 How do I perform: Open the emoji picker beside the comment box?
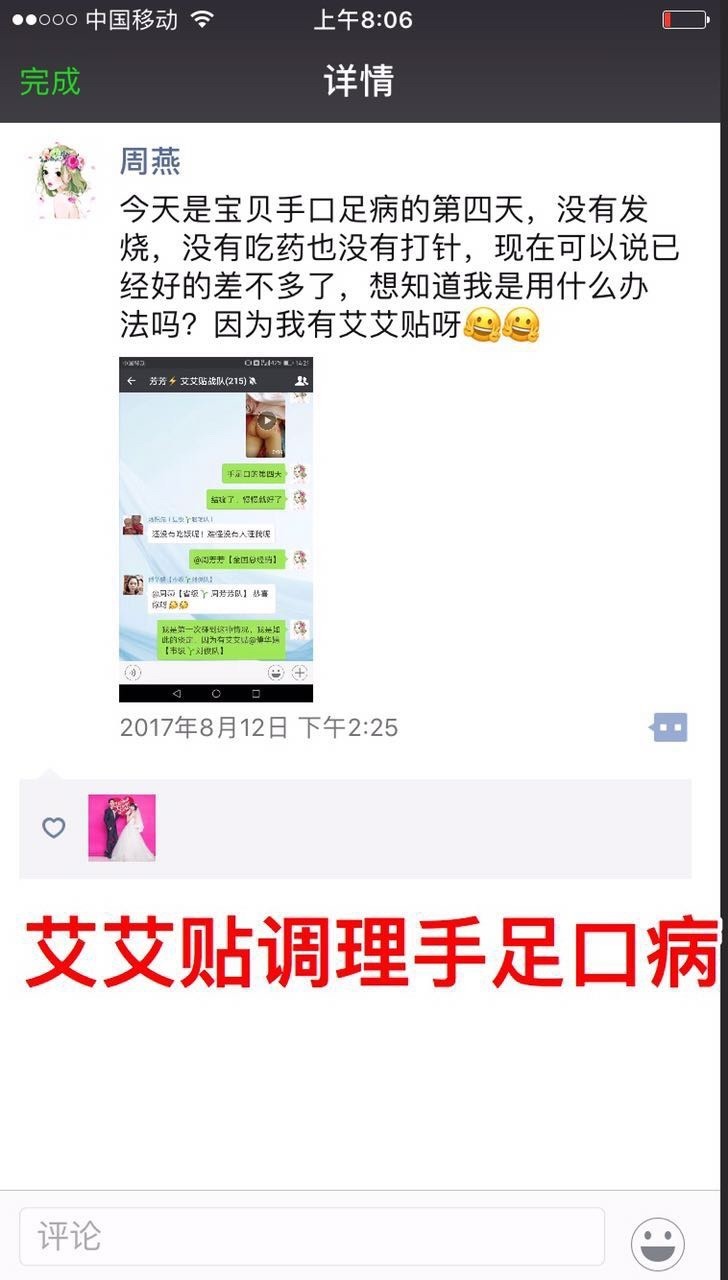658,1243
